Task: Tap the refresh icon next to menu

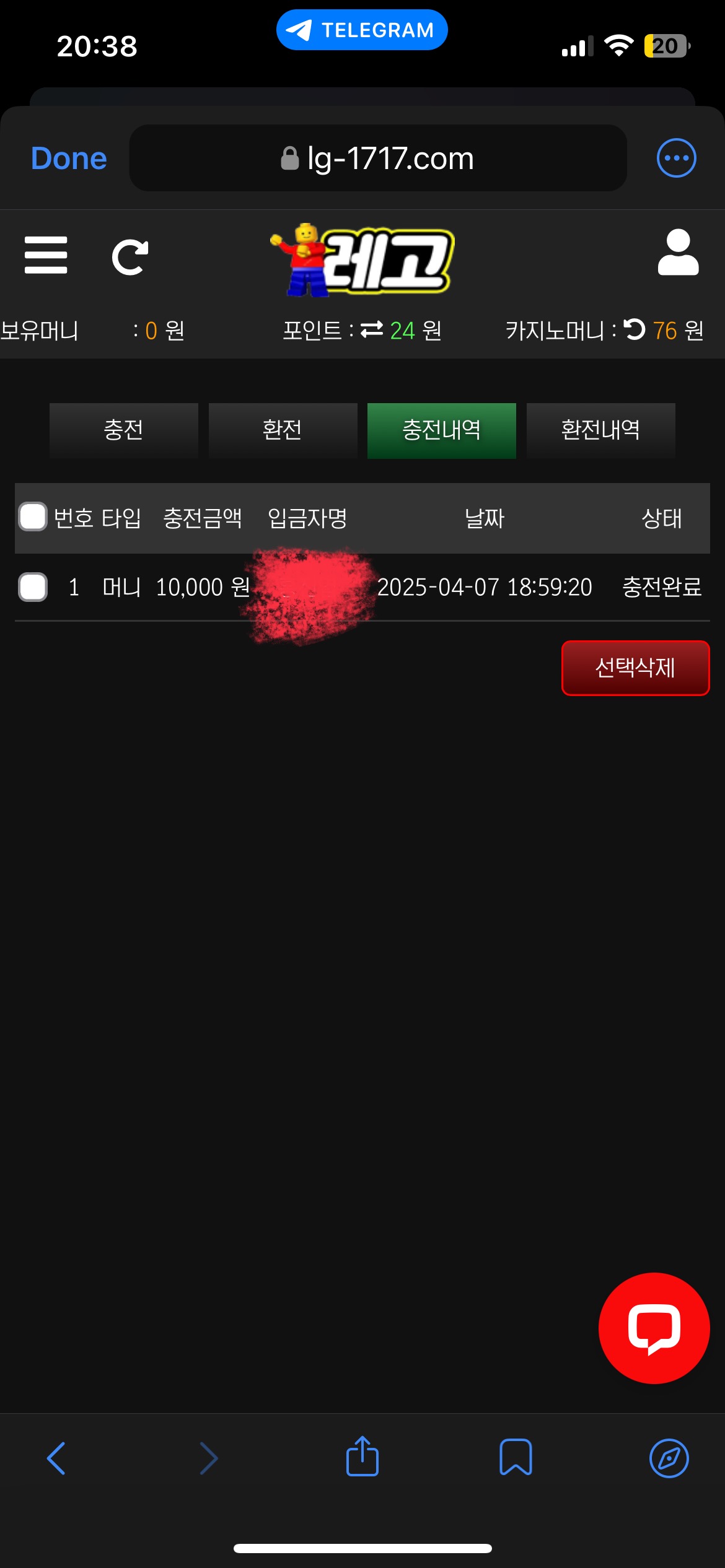Action: pyautogui.click(x=130, y=256)
